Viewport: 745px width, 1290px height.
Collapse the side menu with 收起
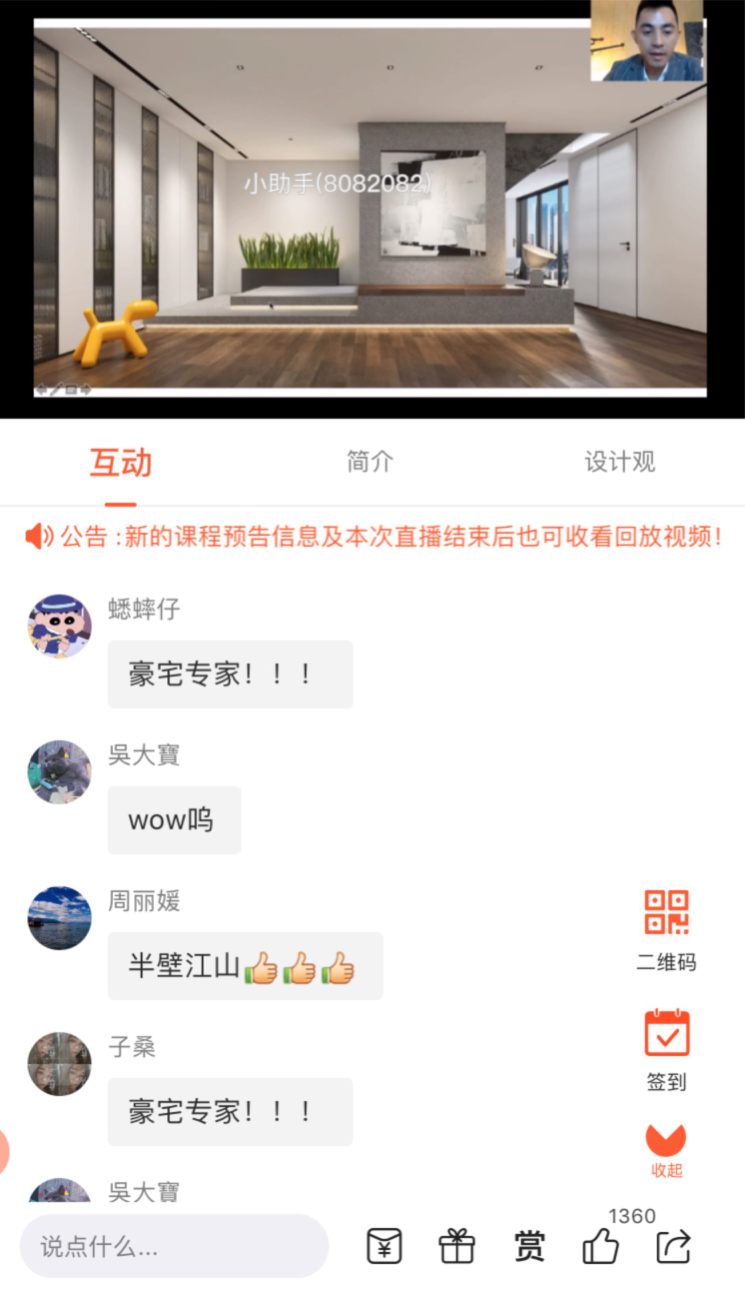[666, 1150]
